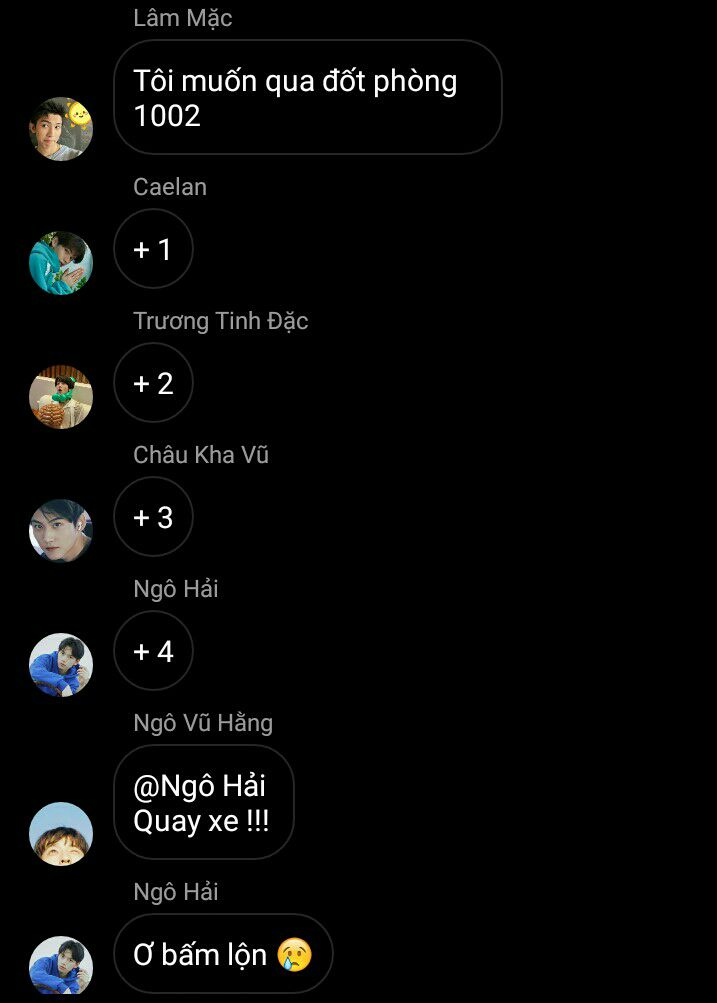Tap Ngô Hải's avatar beside 'Ơ bấm lộn'
The height and width of the screenshot is (1003, 717).
pos(61,967)
